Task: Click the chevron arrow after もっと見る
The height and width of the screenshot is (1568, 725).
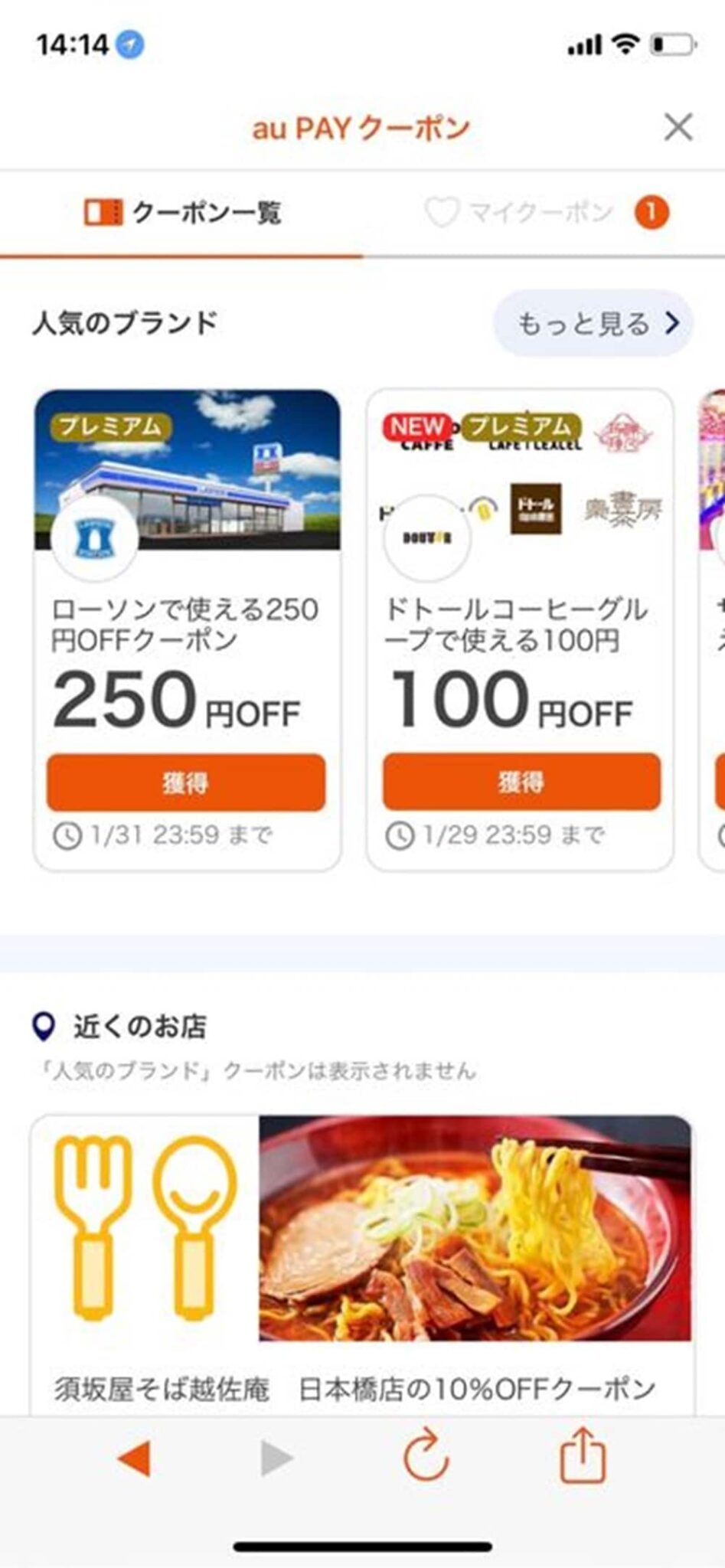Action: click(672, 323)
